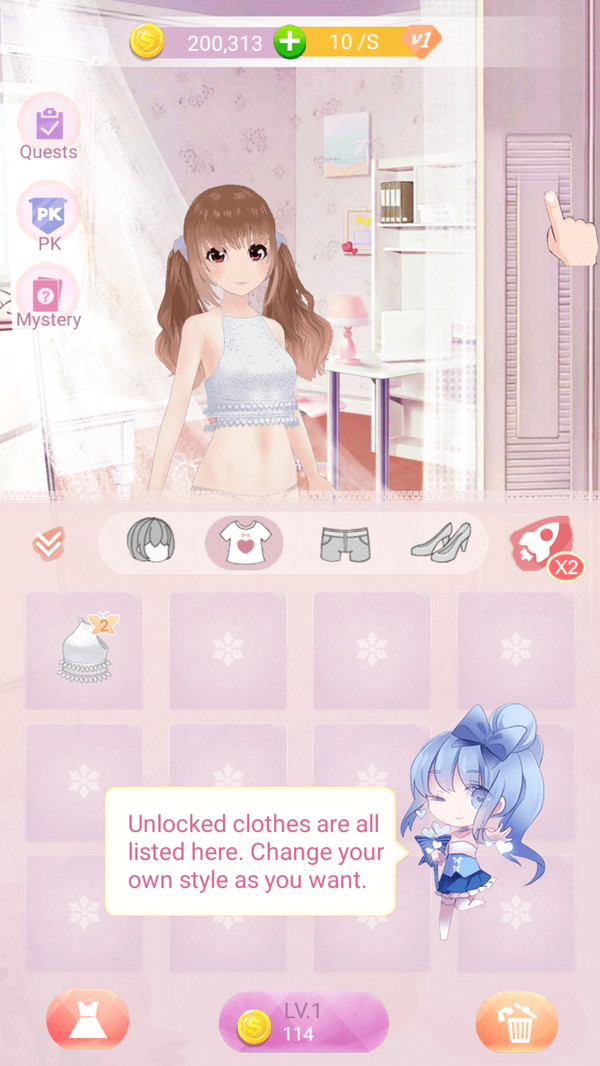Select the tops category tab
The height and width of the screenshot is (1066, 600).
click(244, 543)
